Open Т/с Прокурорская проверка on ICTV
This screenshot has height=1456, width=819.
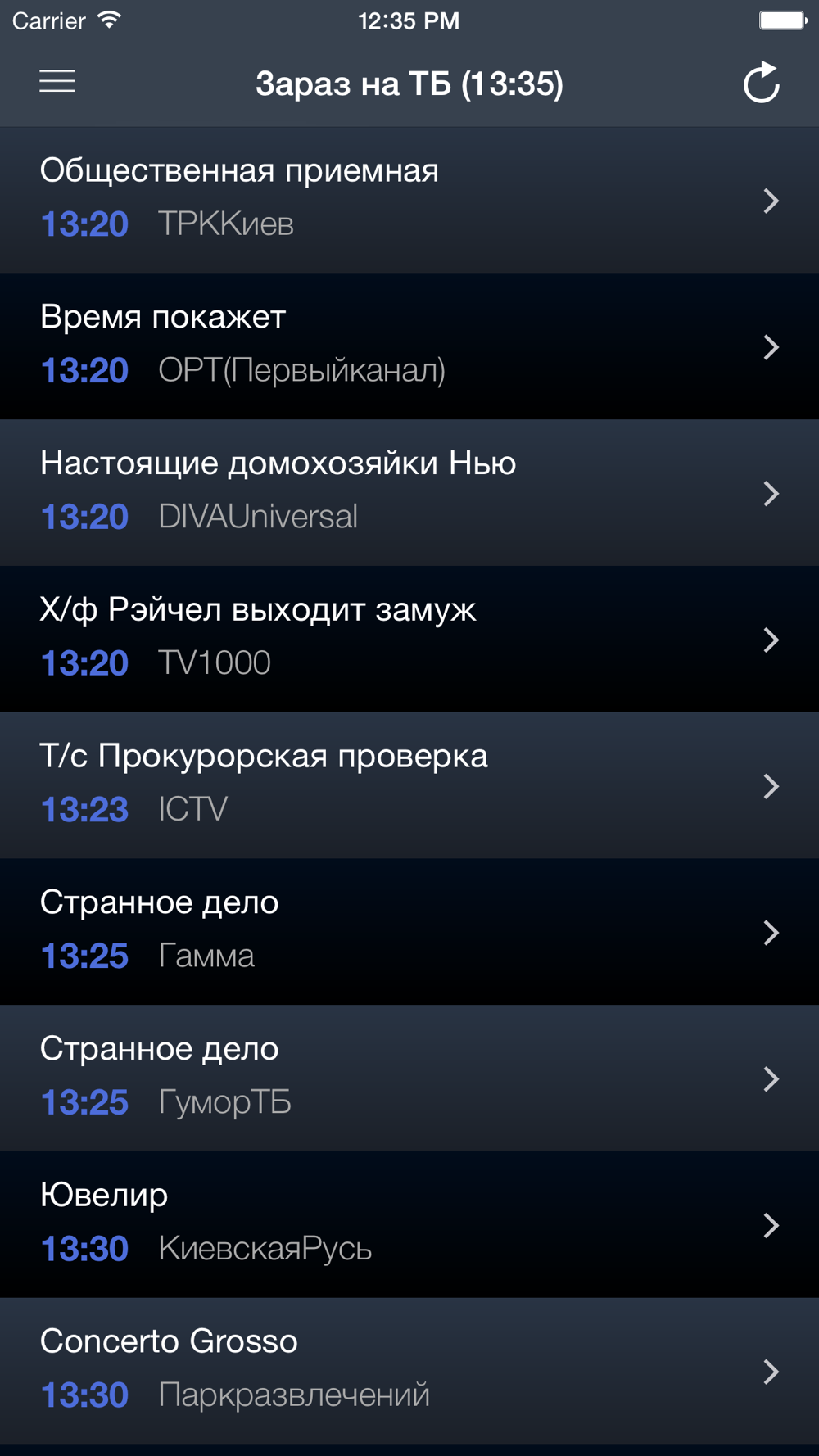coord(409,786)
